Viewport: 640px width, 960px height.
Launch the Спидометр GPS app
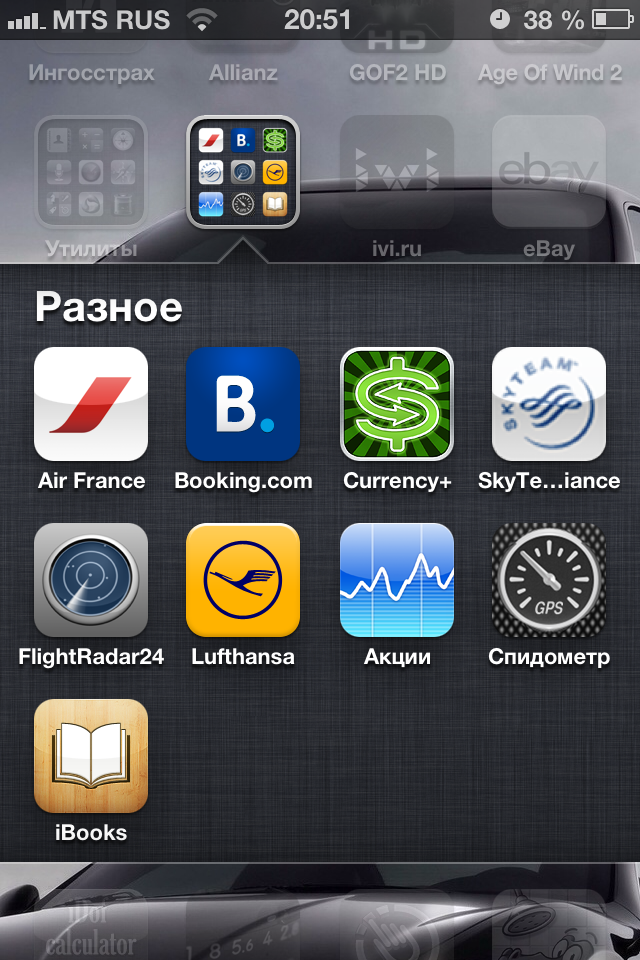[x=549, y=580]
